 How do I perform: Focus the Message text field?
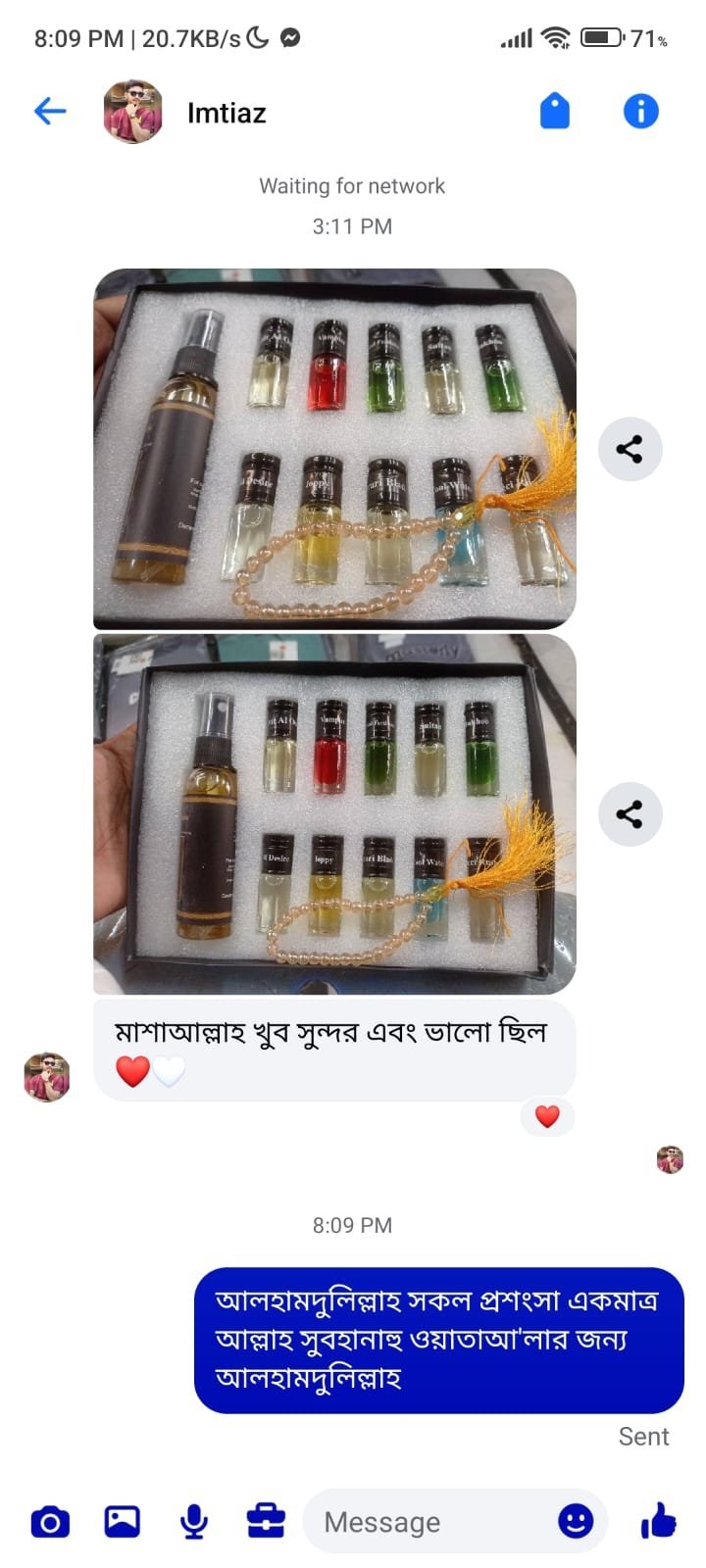(431, 1522)
